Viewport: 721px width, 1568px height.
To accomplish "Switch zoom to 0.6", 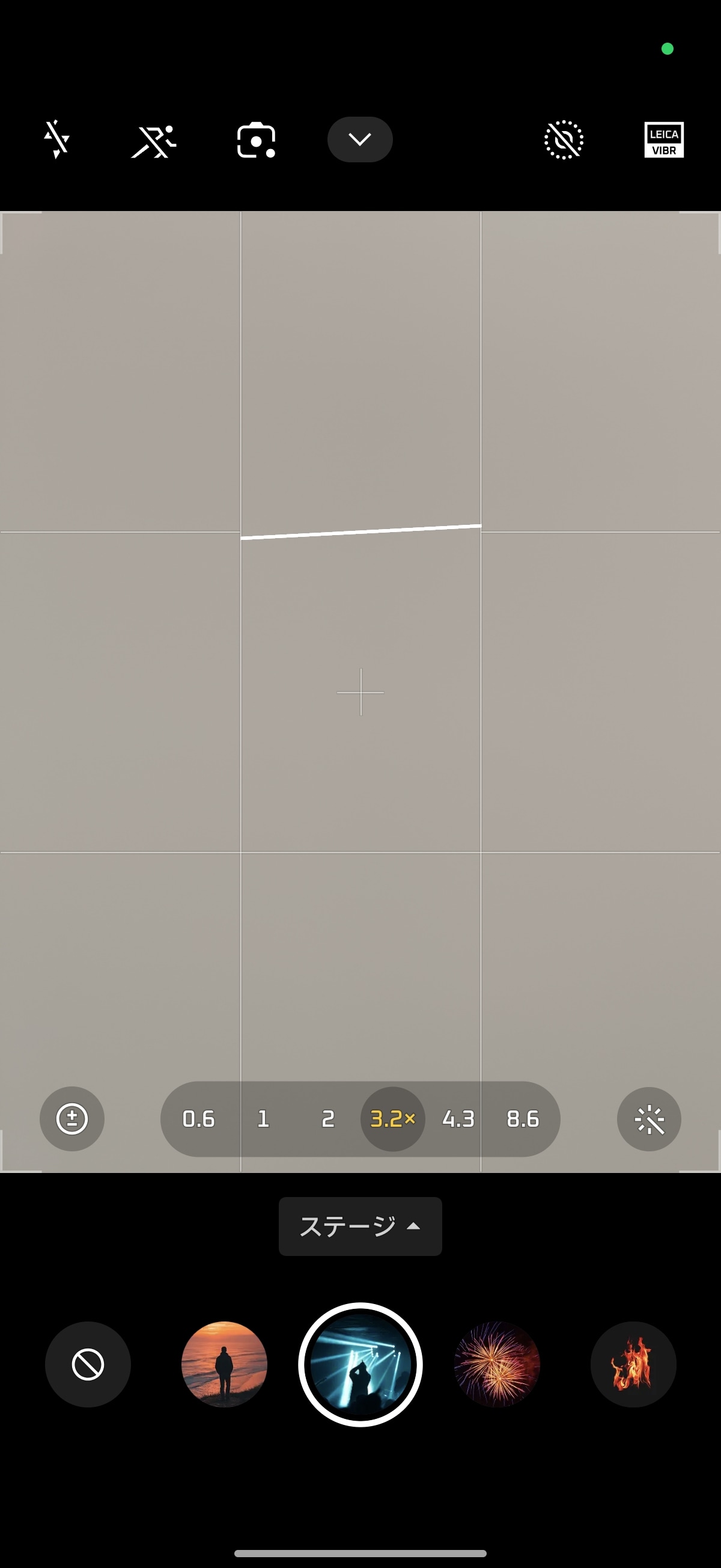I will [x=198, y=1119].
